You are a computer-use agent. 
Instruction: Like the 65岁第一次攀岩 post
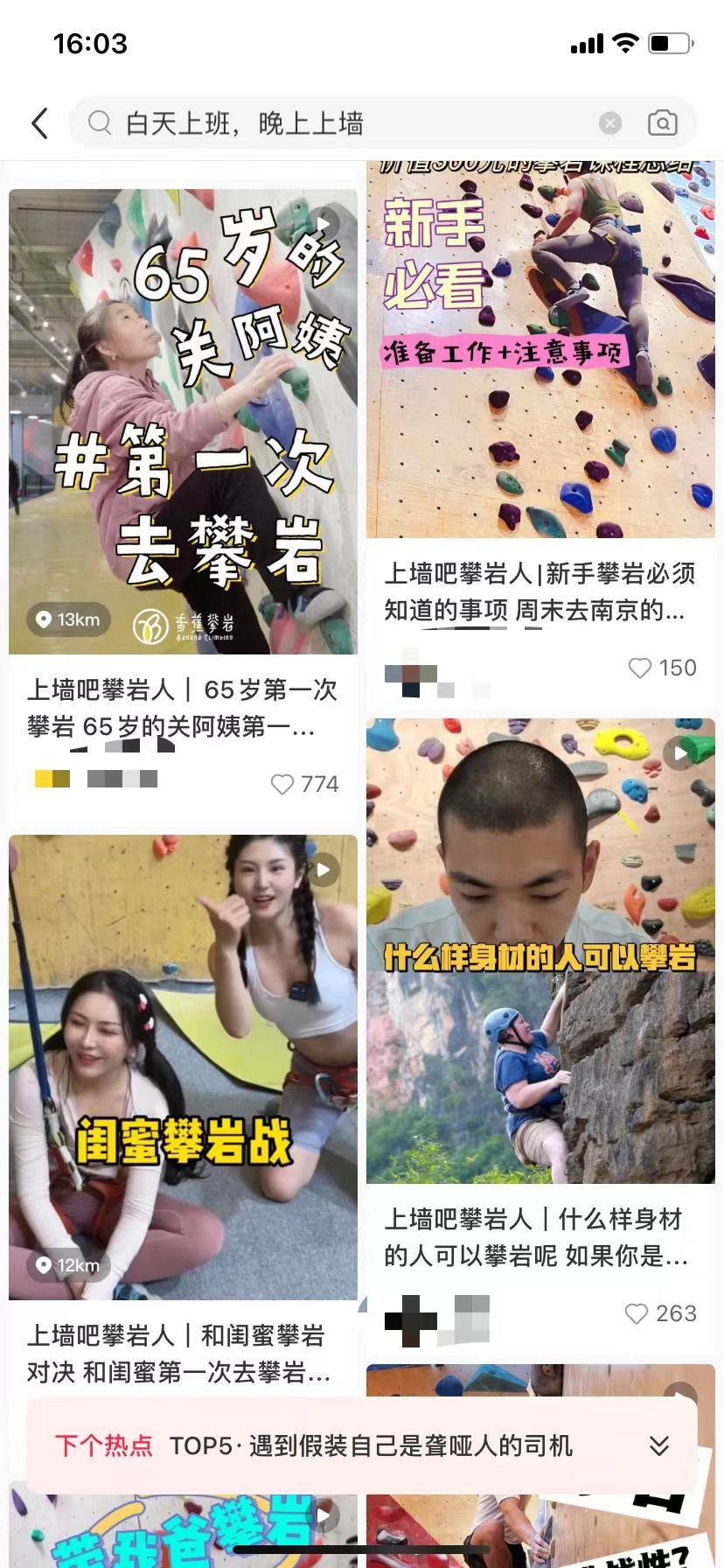[282, 784]
